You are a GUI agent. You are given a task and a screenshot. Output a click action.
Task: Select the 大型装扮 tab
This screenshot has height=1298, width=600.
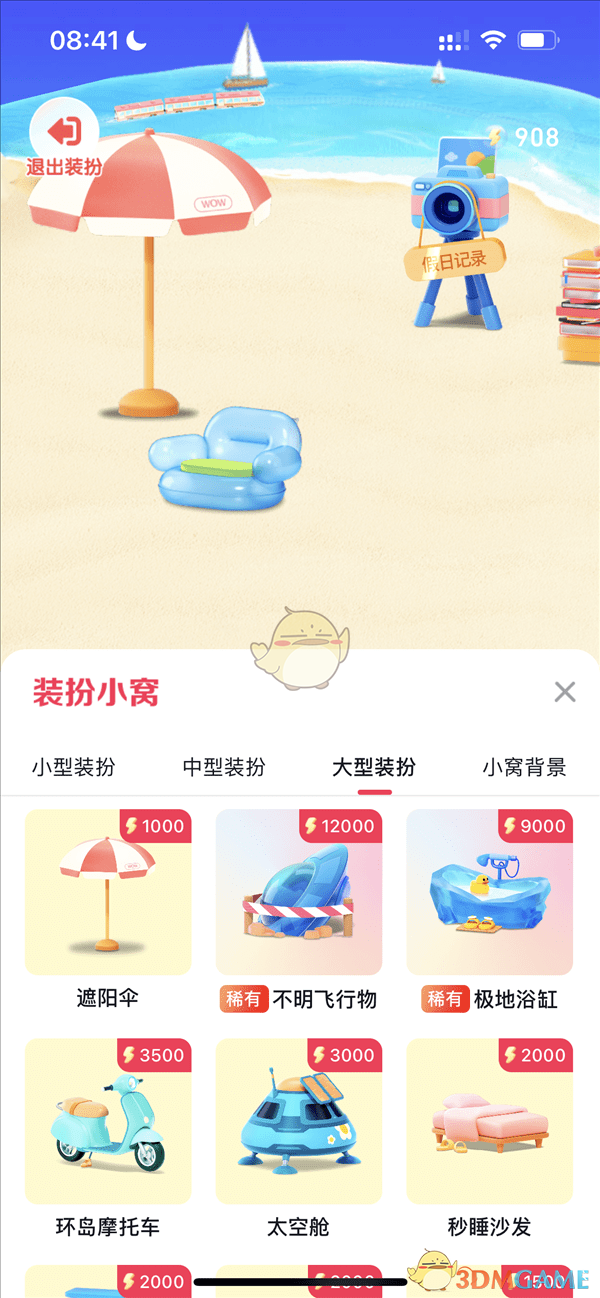(x=374, y=767)
